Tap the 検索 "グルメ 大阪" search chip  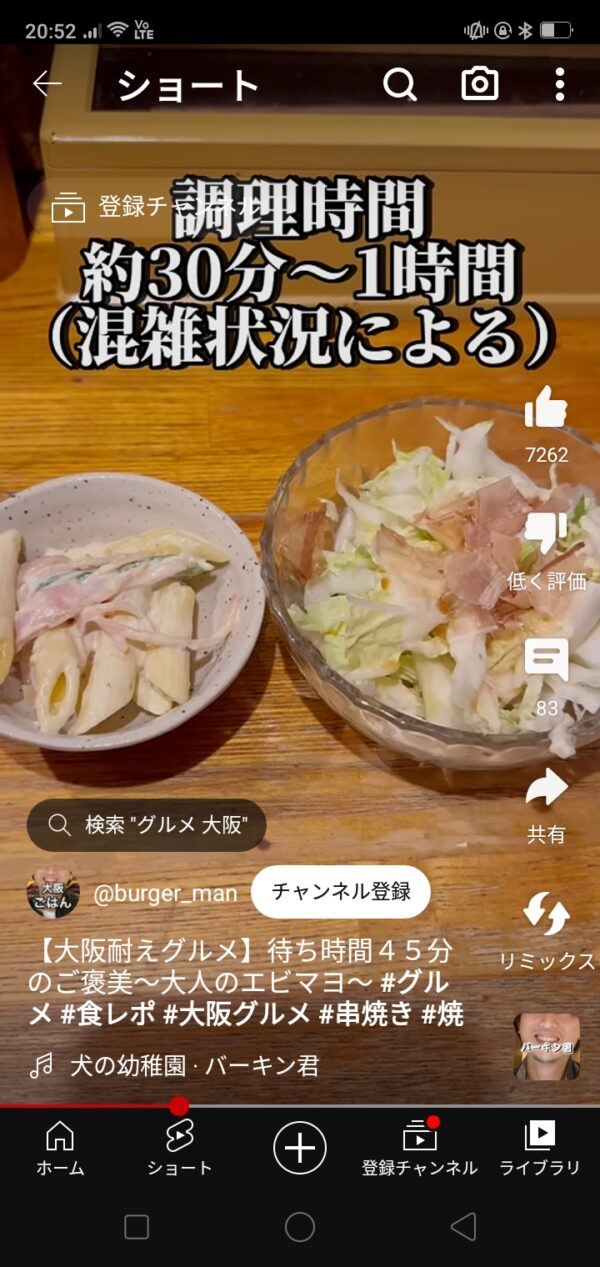[x=147, y=825]
